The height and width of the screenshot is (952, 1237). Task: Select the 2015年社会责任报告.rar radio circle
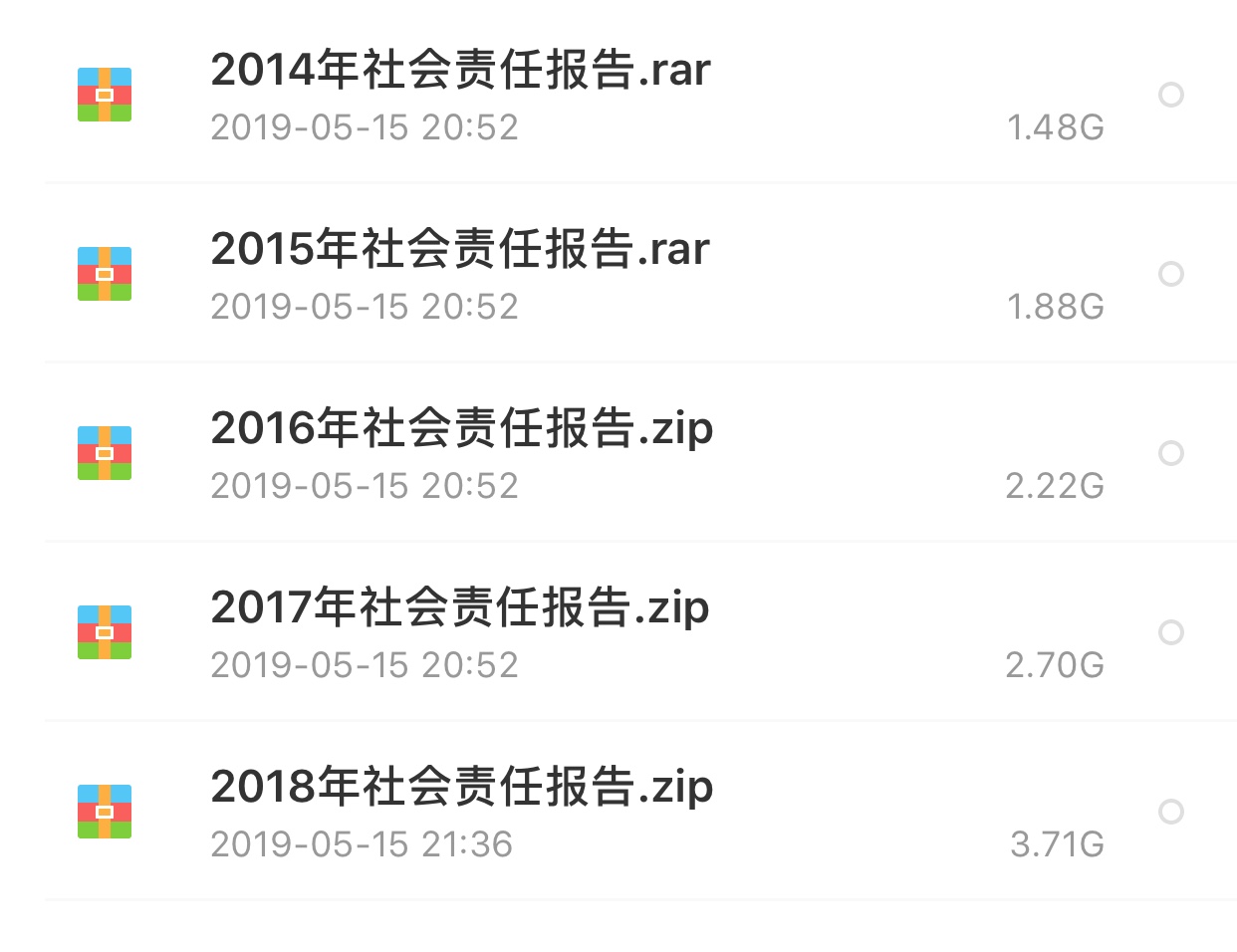(x=1171, y=274)
